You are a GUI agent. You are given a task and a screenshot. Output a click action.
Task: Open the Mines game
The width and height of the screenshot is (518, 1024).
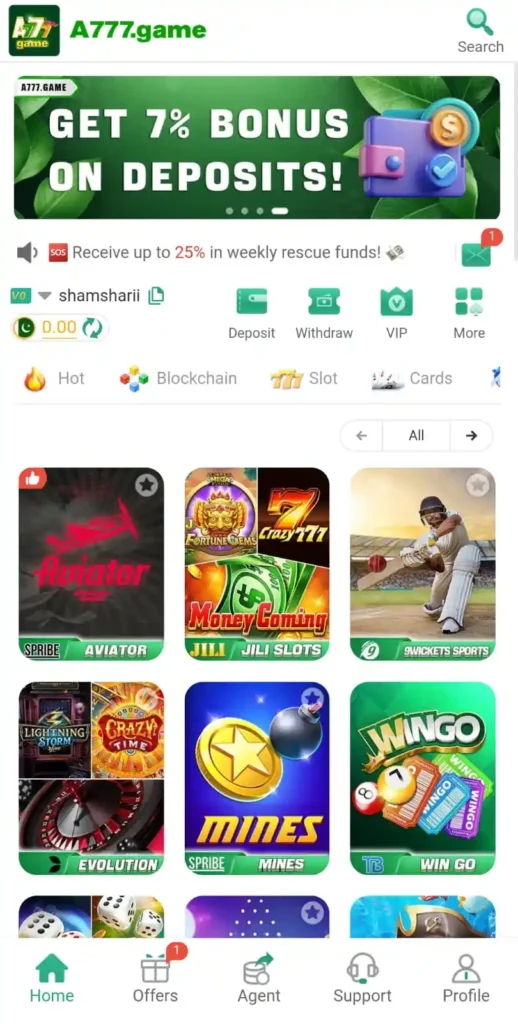click(257, 778)
